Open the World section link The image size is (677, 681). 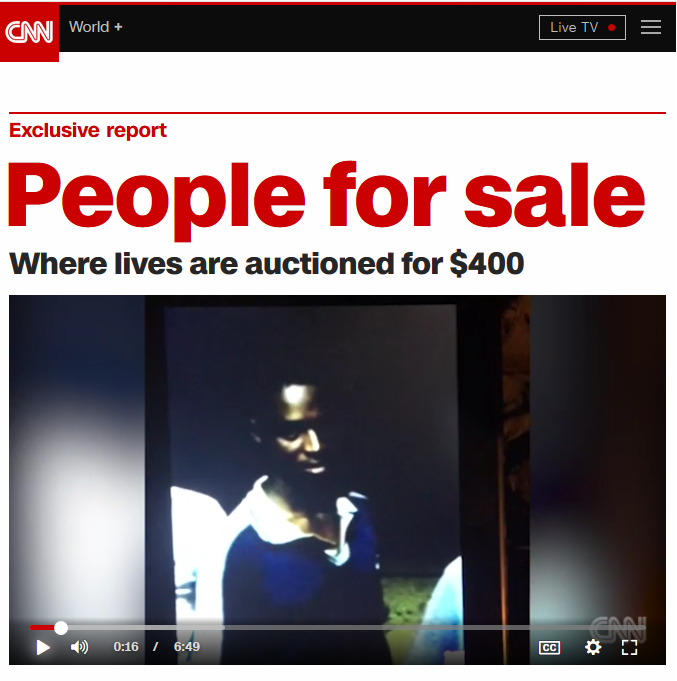click(89, 27)
